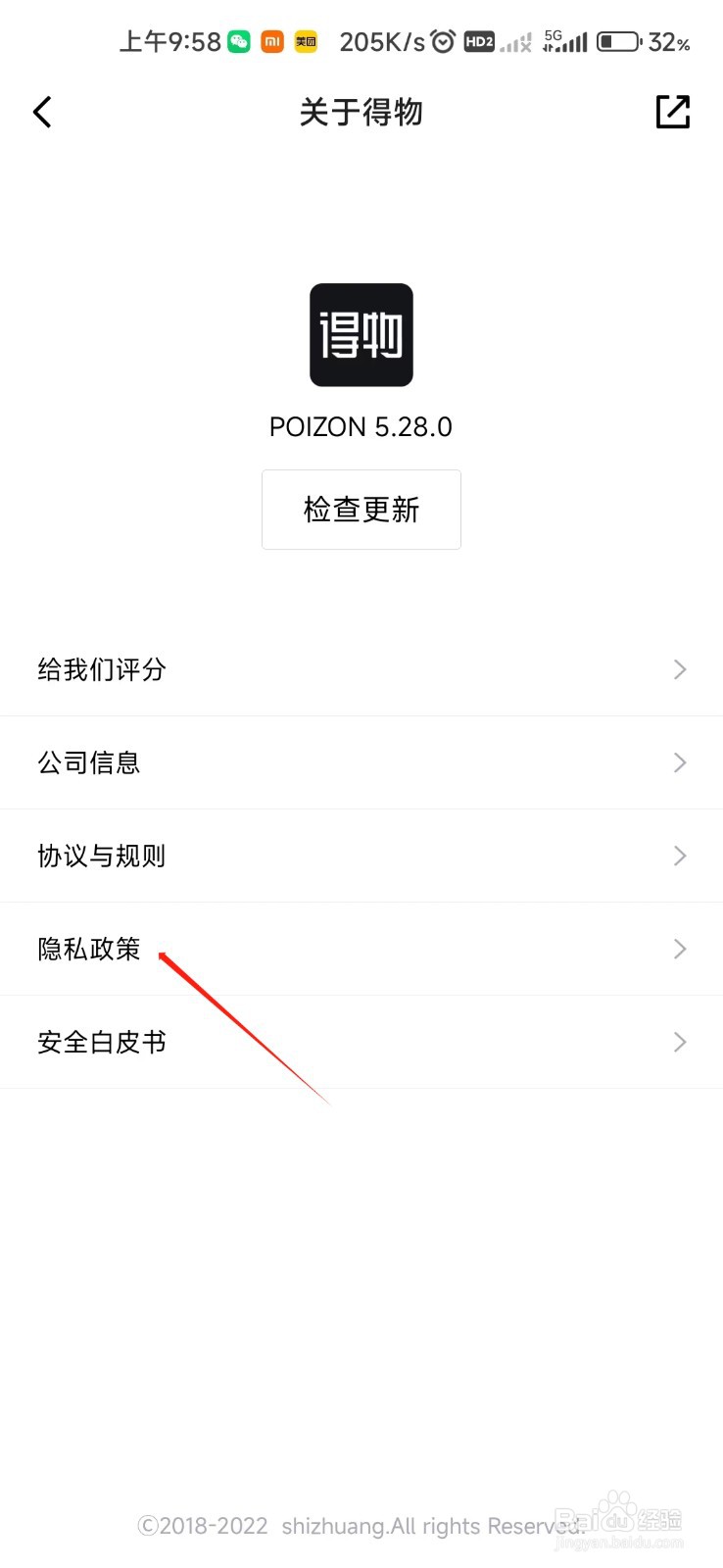Open 公司信息 company information
The image size is (723, 1568).
(x=88, y=762)
